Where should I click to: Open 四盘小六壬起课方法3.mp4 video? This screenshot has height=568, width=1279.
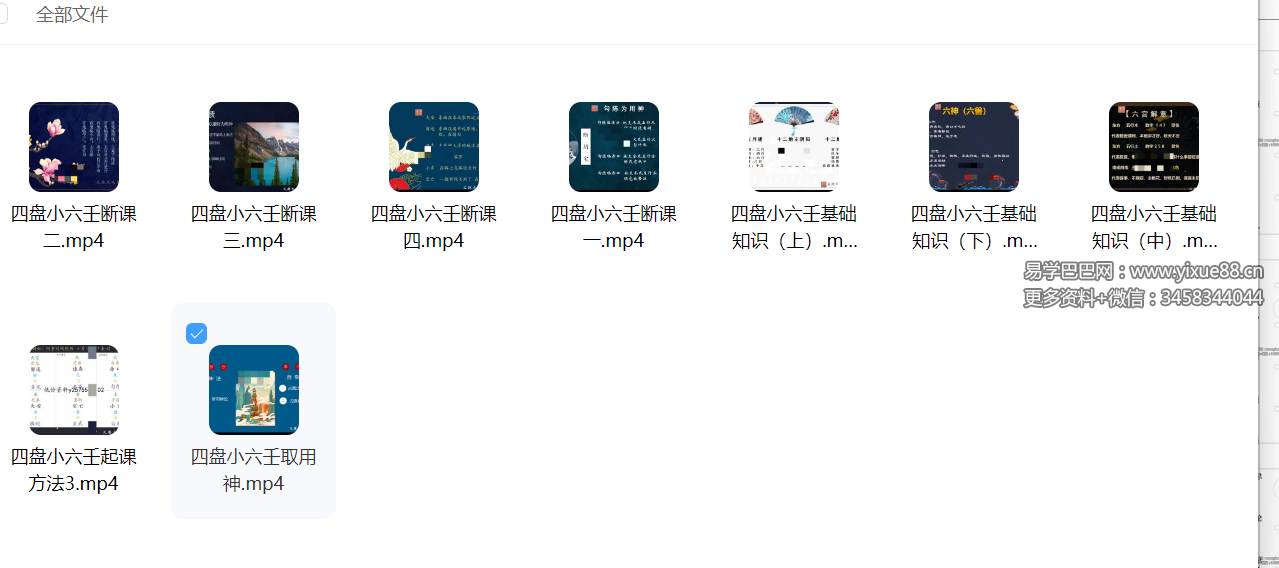click(x=74, y=390)
